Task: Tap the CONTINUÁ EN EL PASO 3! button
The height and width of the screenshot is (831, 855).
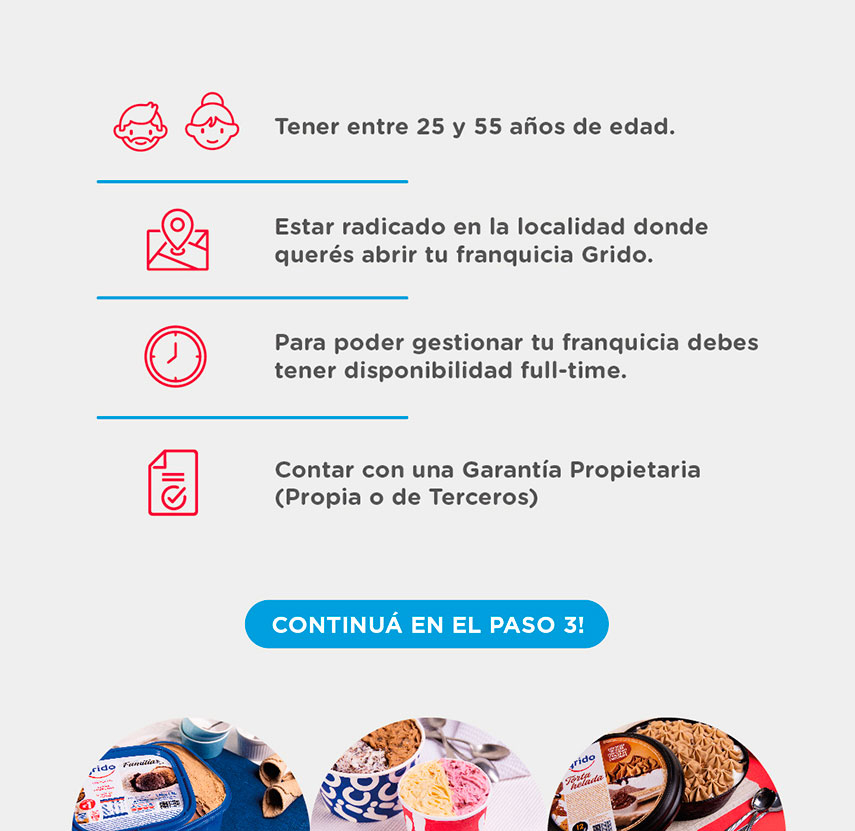Action: pos(427,624)
